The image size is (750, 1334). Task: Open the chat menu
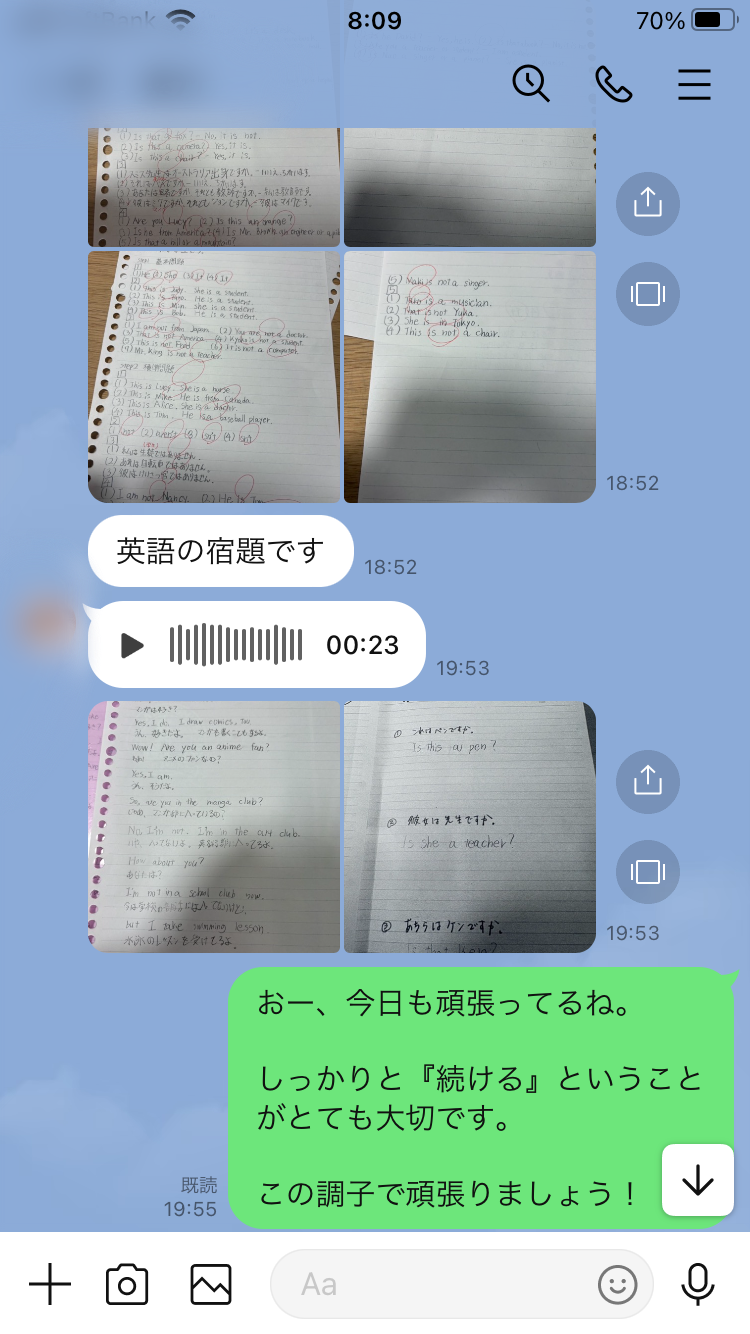click(x=694, y=84)
